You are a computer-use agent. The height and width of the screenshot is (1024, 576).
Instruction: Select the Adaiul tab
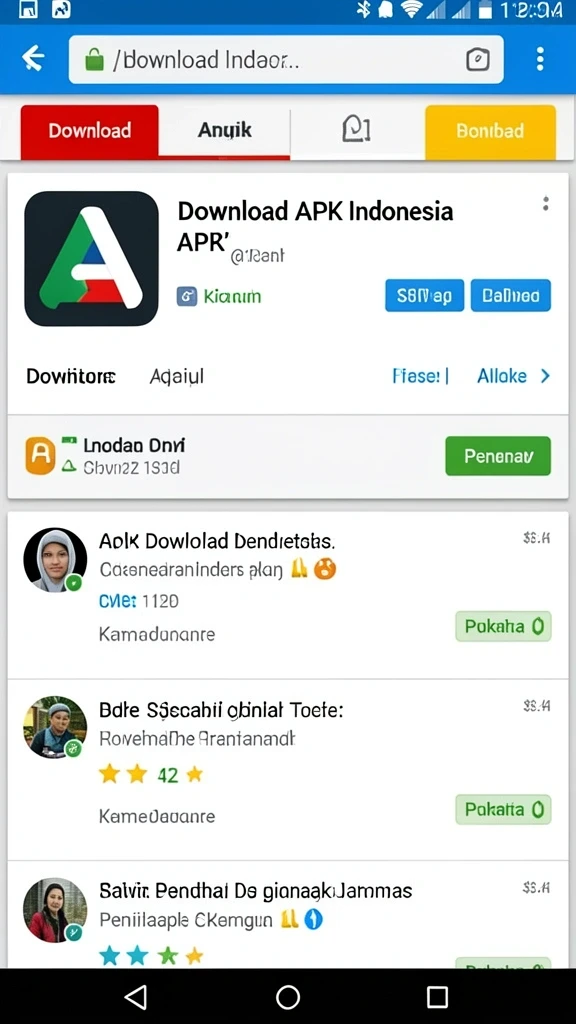click(x=177, y=377)
